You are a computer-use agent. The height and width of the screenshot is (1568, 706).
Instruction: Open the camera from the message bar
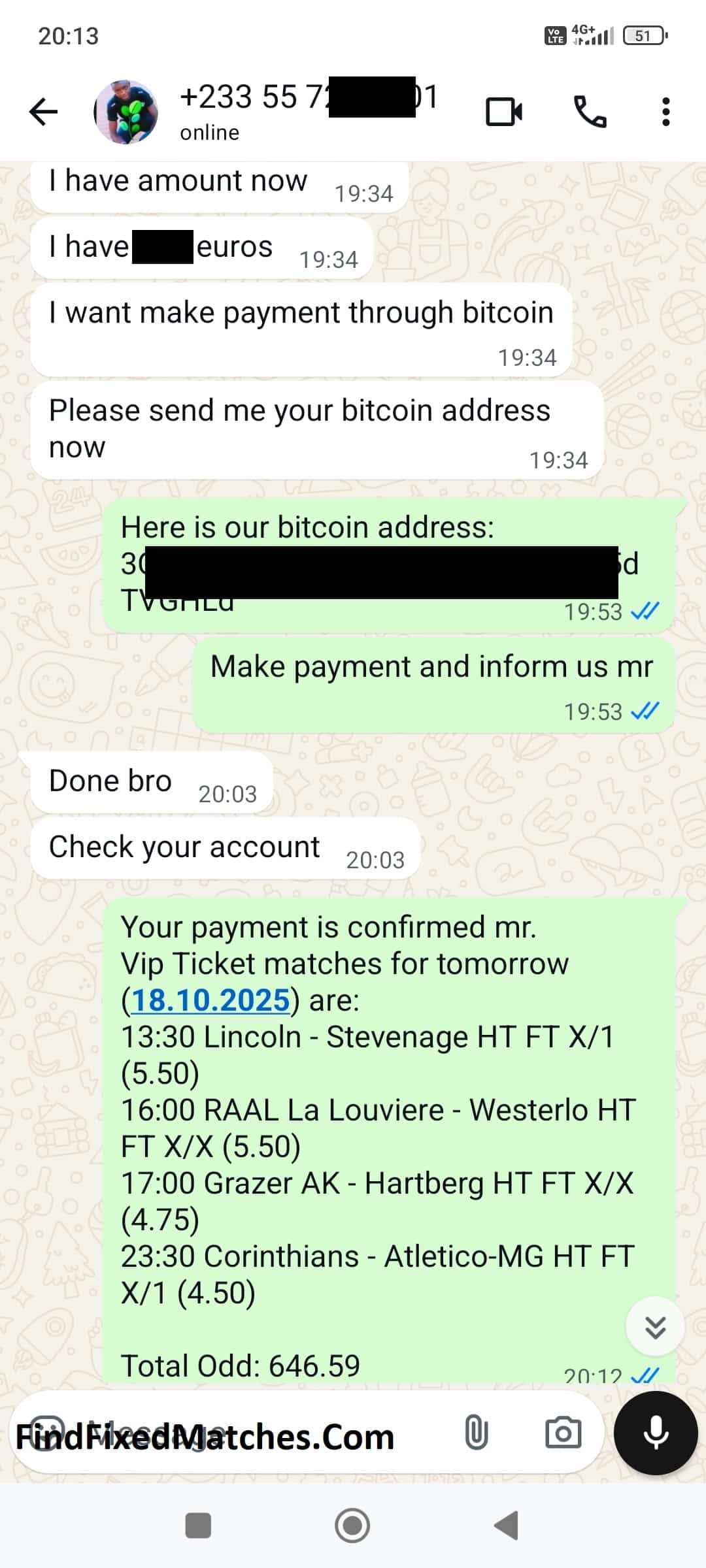click(x=563, y=1433)
